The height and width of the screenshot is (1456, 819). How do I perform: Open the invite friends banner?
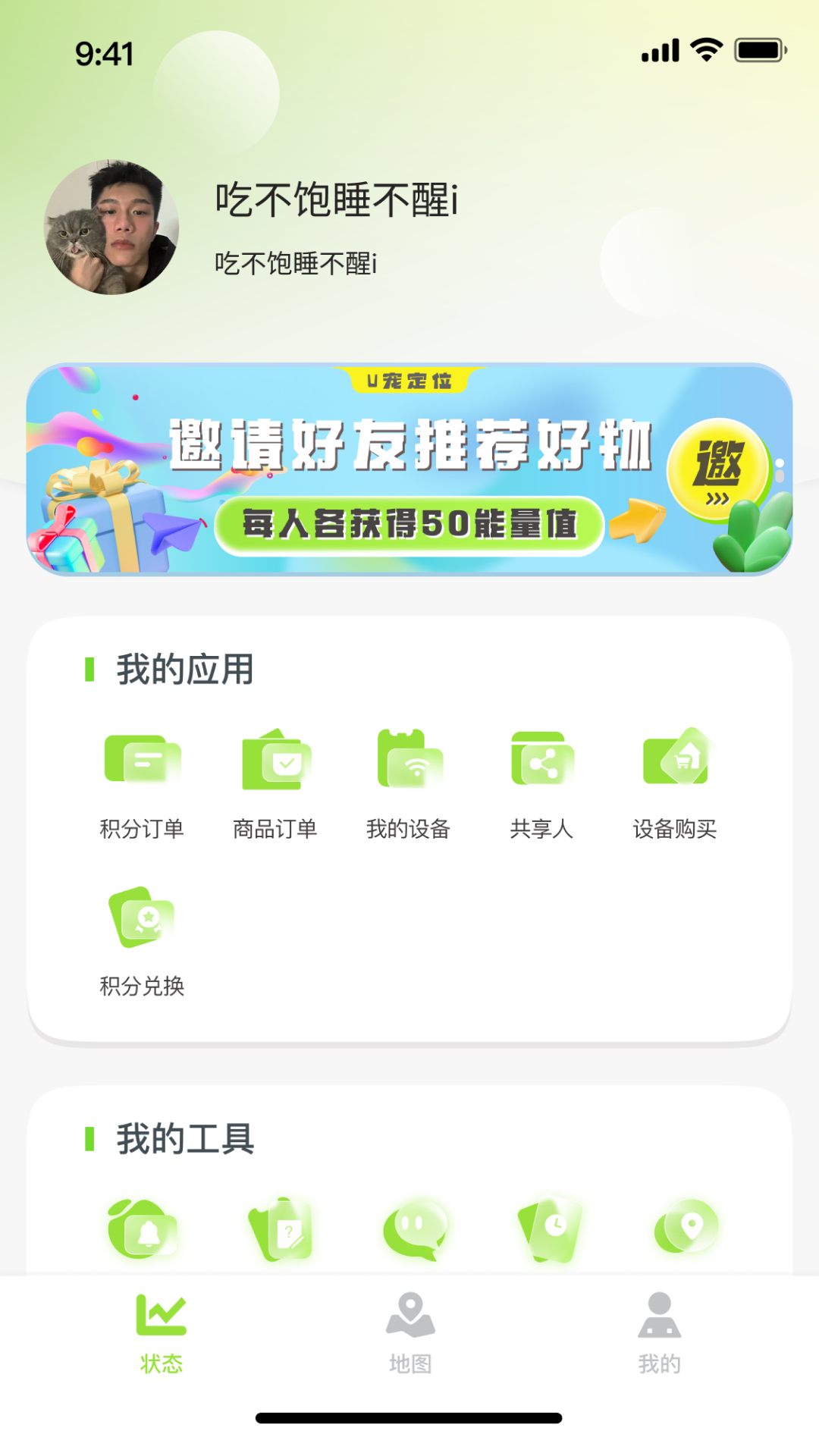(409, 469)
